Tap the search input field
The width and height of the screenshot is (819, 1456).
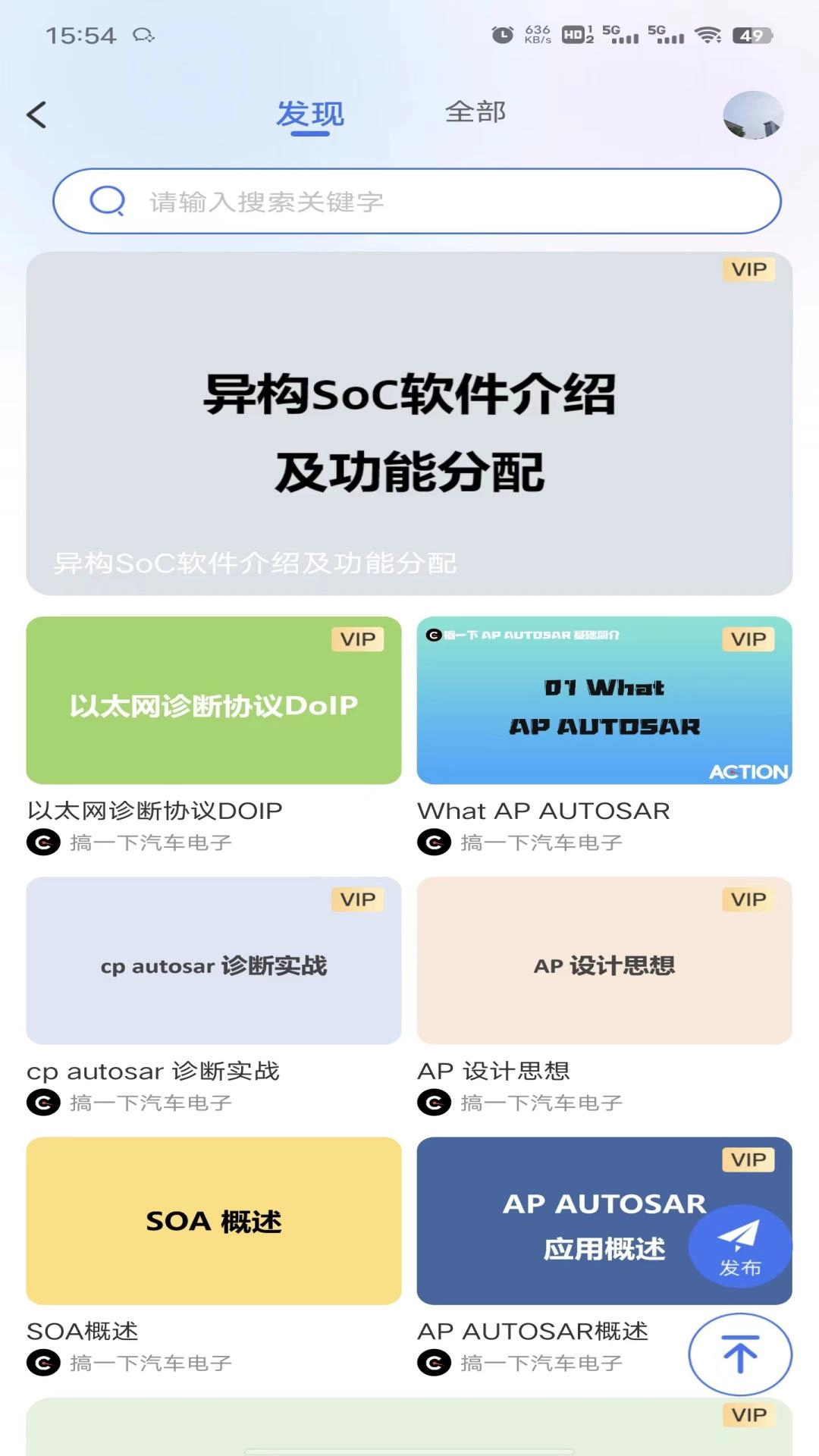(417, 200)
